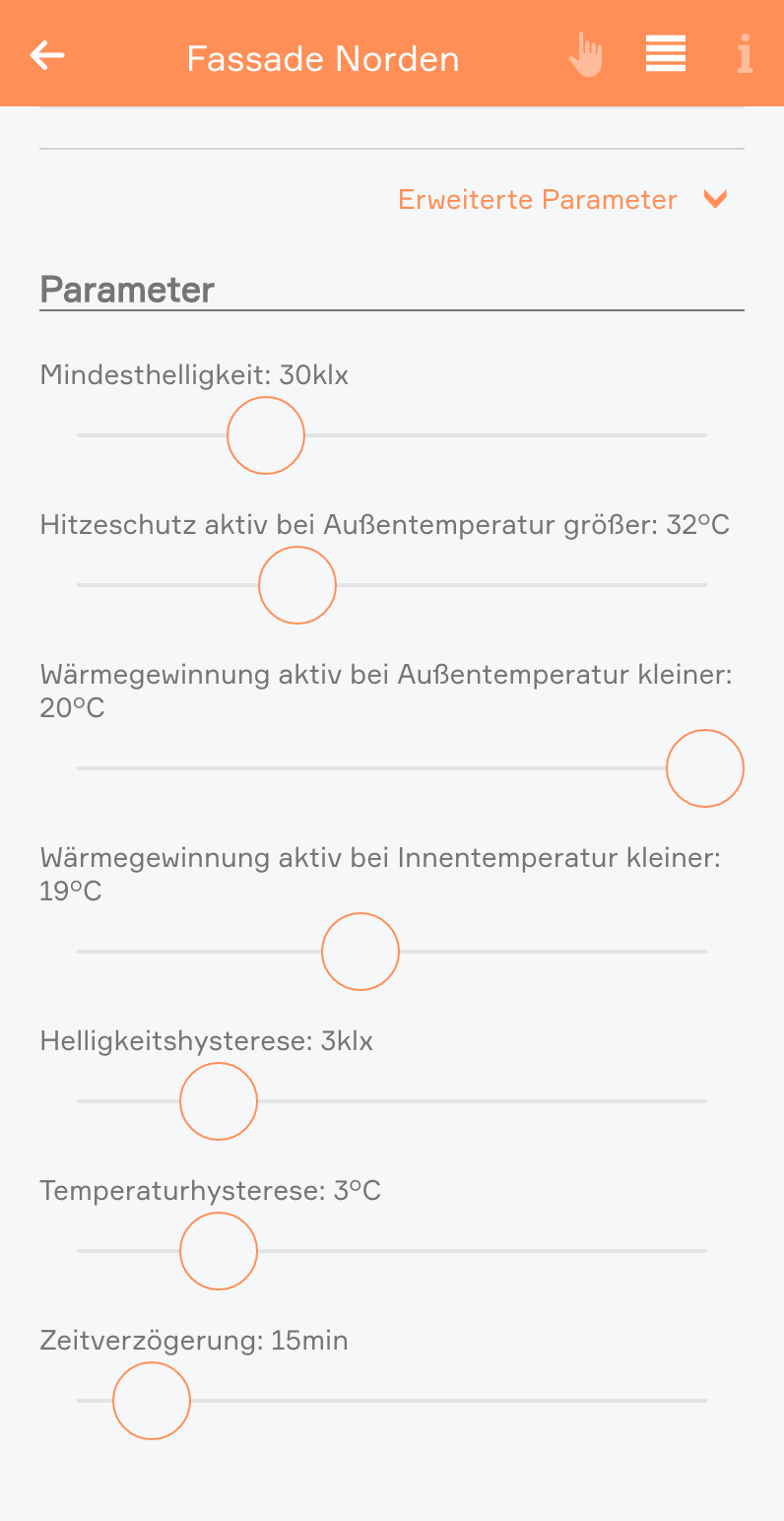This screenshot has width=784, height=1521.
Task: Open the info icon
Action: (x=745, y=54)
